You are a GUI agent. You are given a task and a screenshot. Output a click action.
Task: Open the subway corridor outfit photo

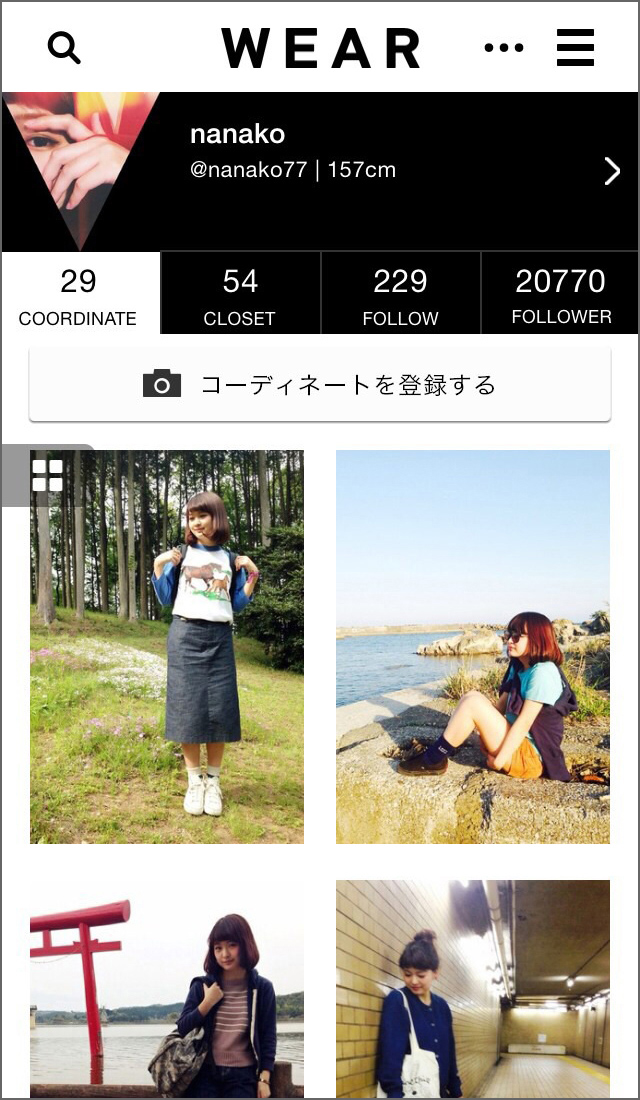point(473,988)
